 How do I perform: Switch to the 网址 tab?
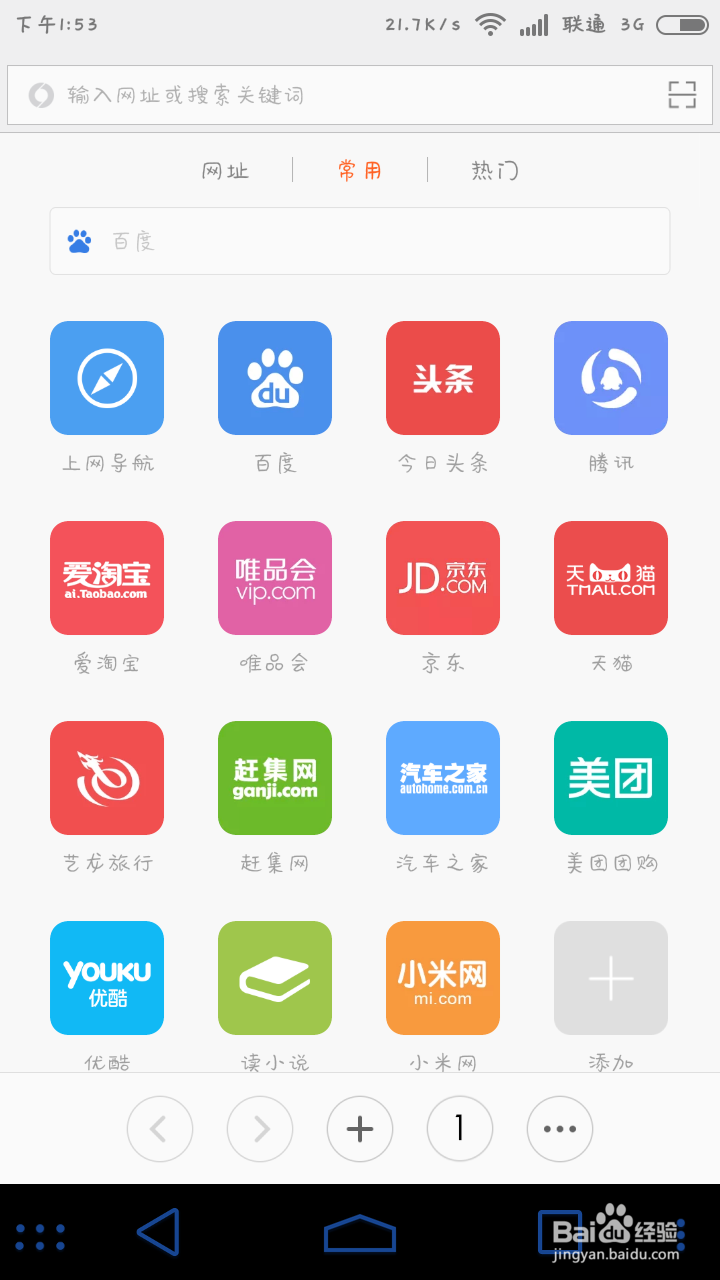225,171
